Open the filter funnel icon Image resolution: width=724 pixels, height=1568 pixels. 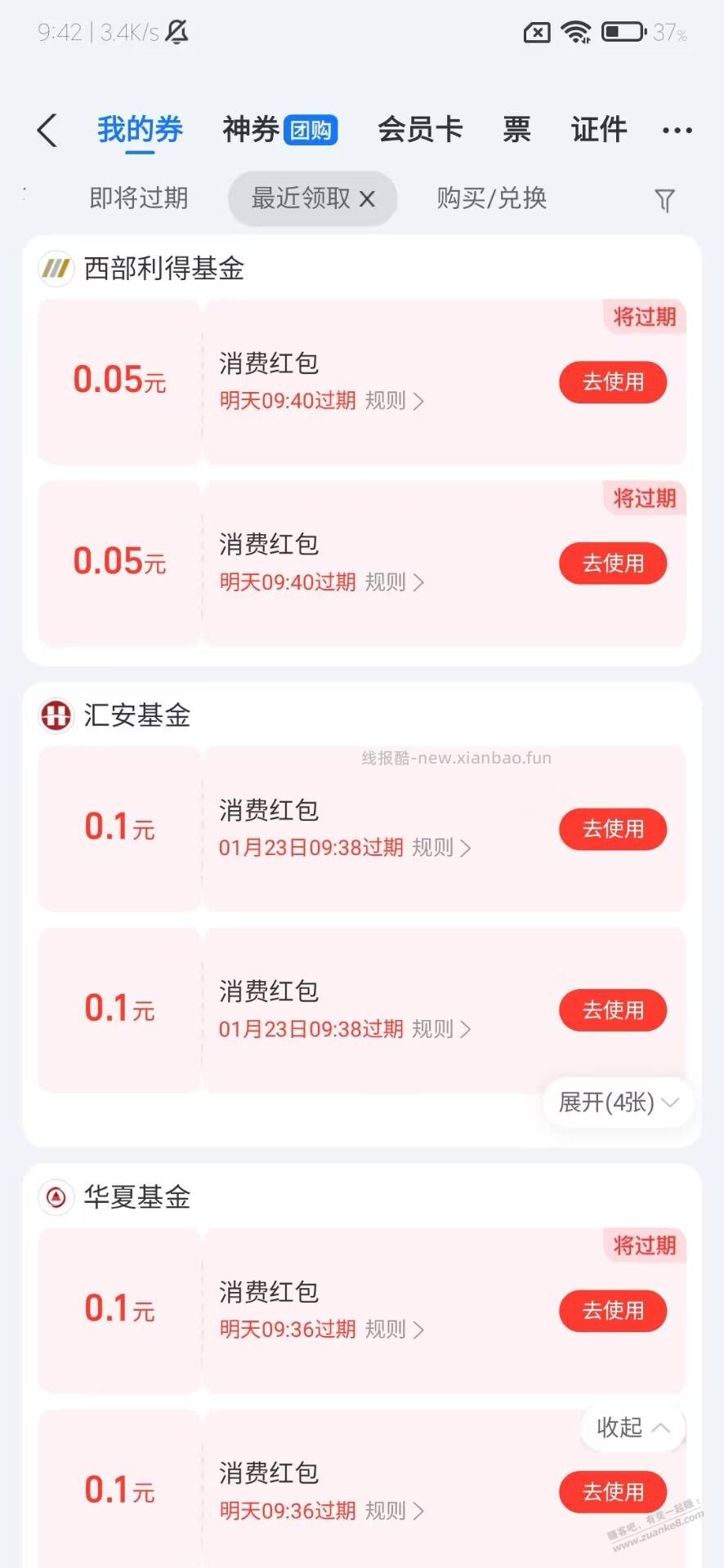pyautogui.click(x=664, y=198)
